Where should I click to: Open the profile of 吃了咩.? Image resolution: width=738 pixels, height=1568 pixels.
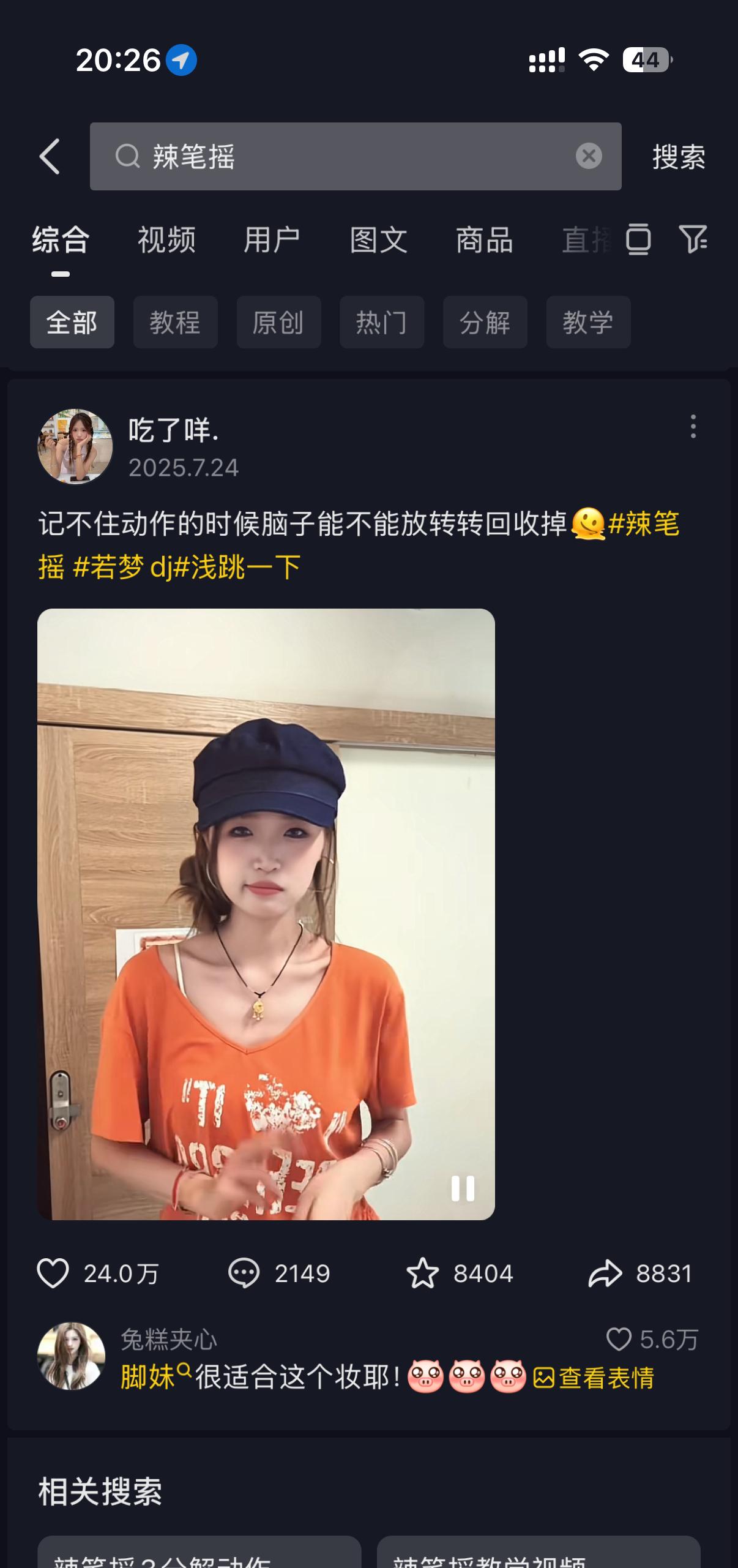75,447
